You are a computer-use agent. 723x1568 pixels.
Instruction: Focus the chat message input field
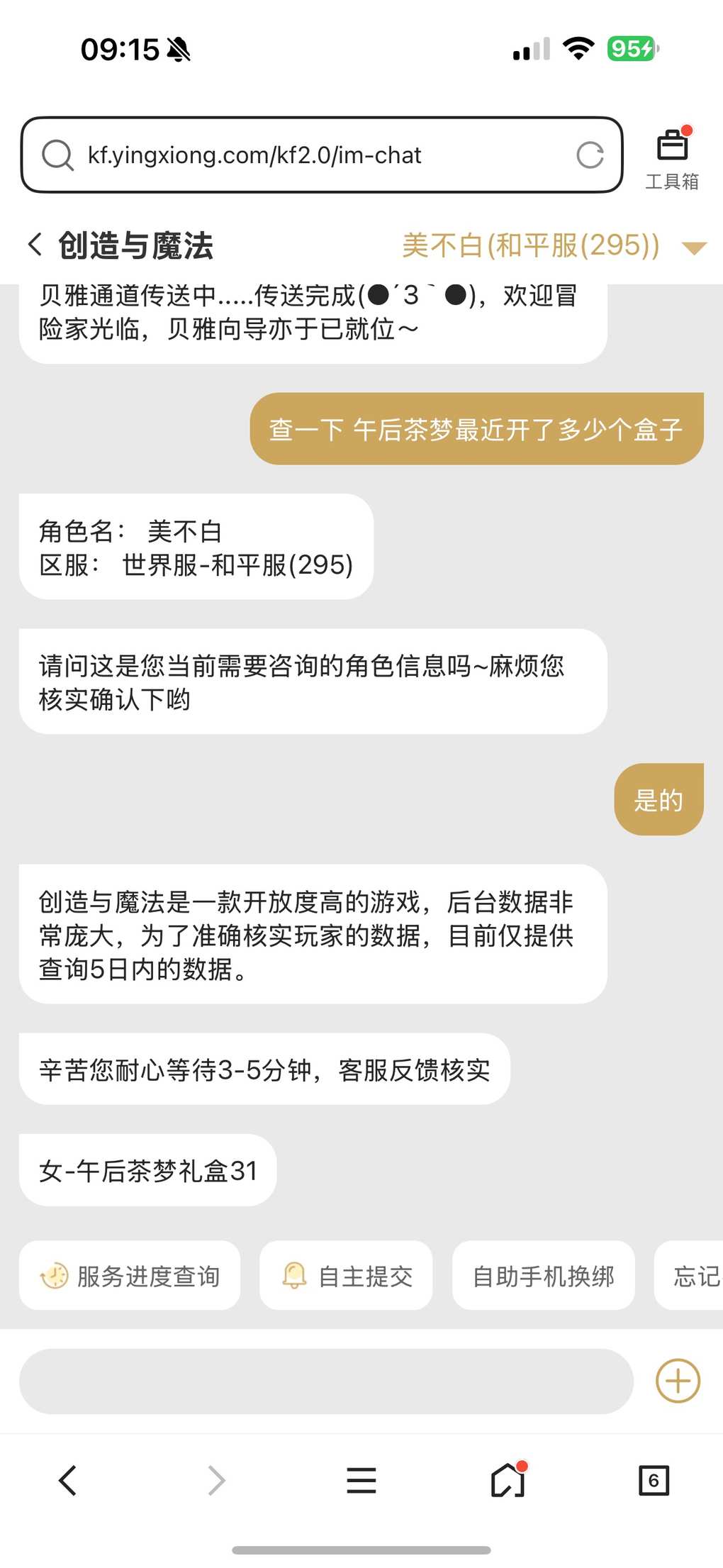pyautogui.click(x=326, y=1381)
